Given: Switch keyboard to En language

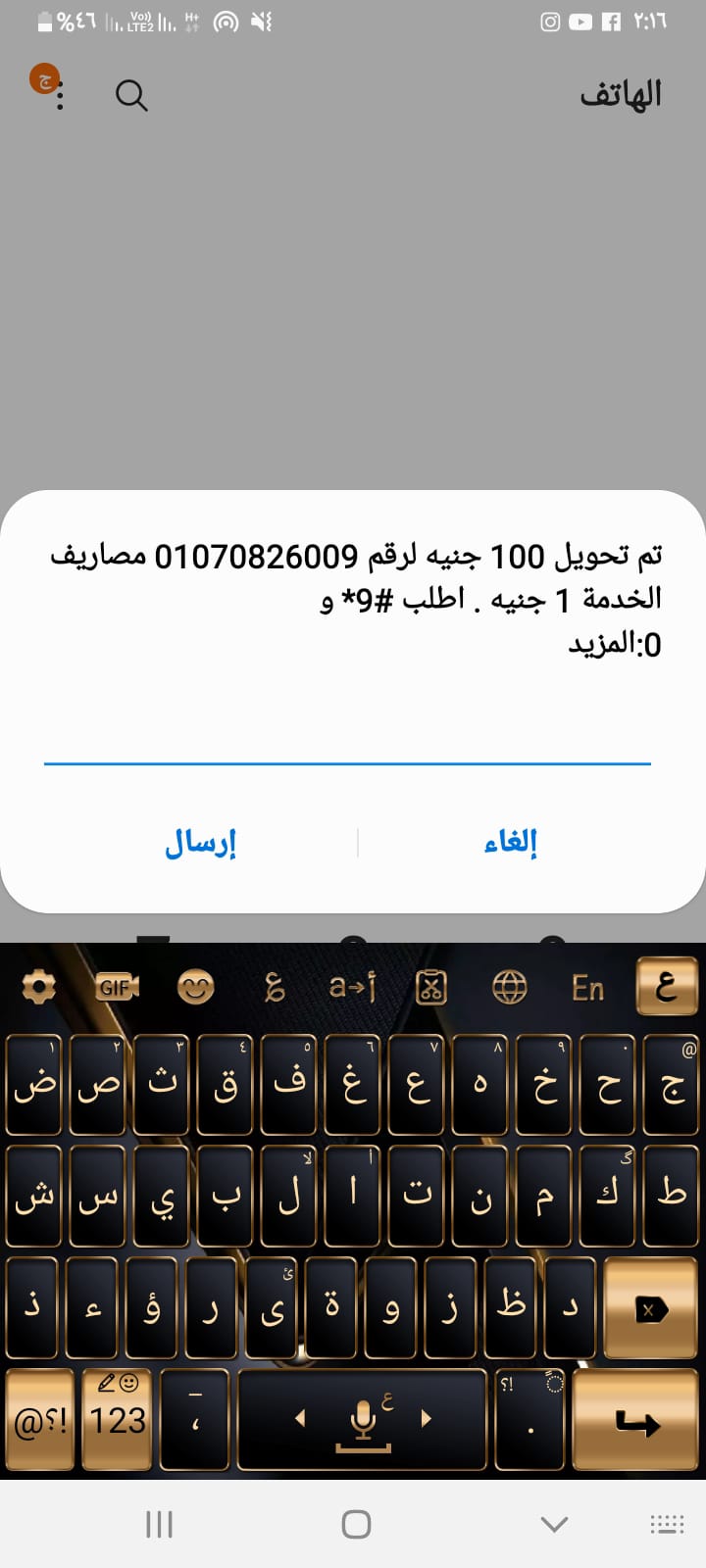Looking at the screenshot, I should point(587,987).
